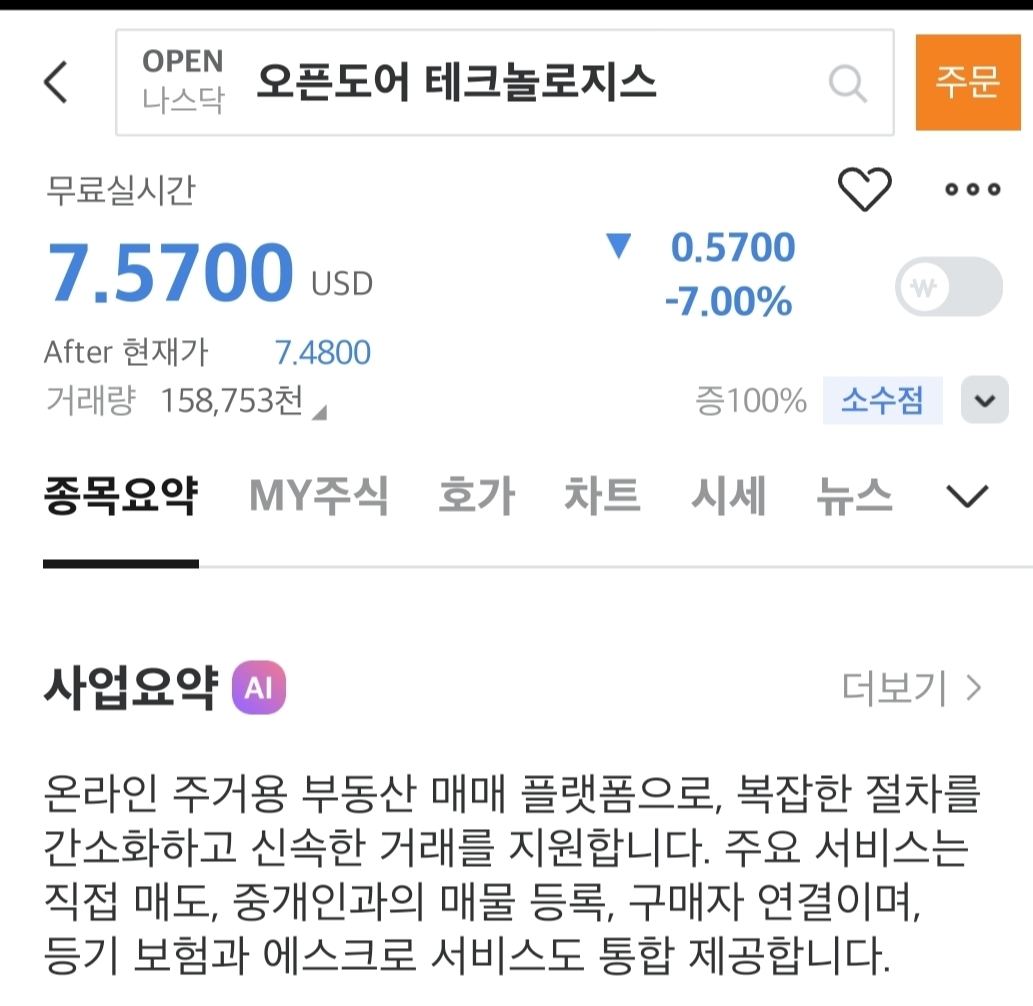The width and height of the screenshot is (1033, 1006).
Task: Switch to the 호가 tab
Action: coord(476,496)
